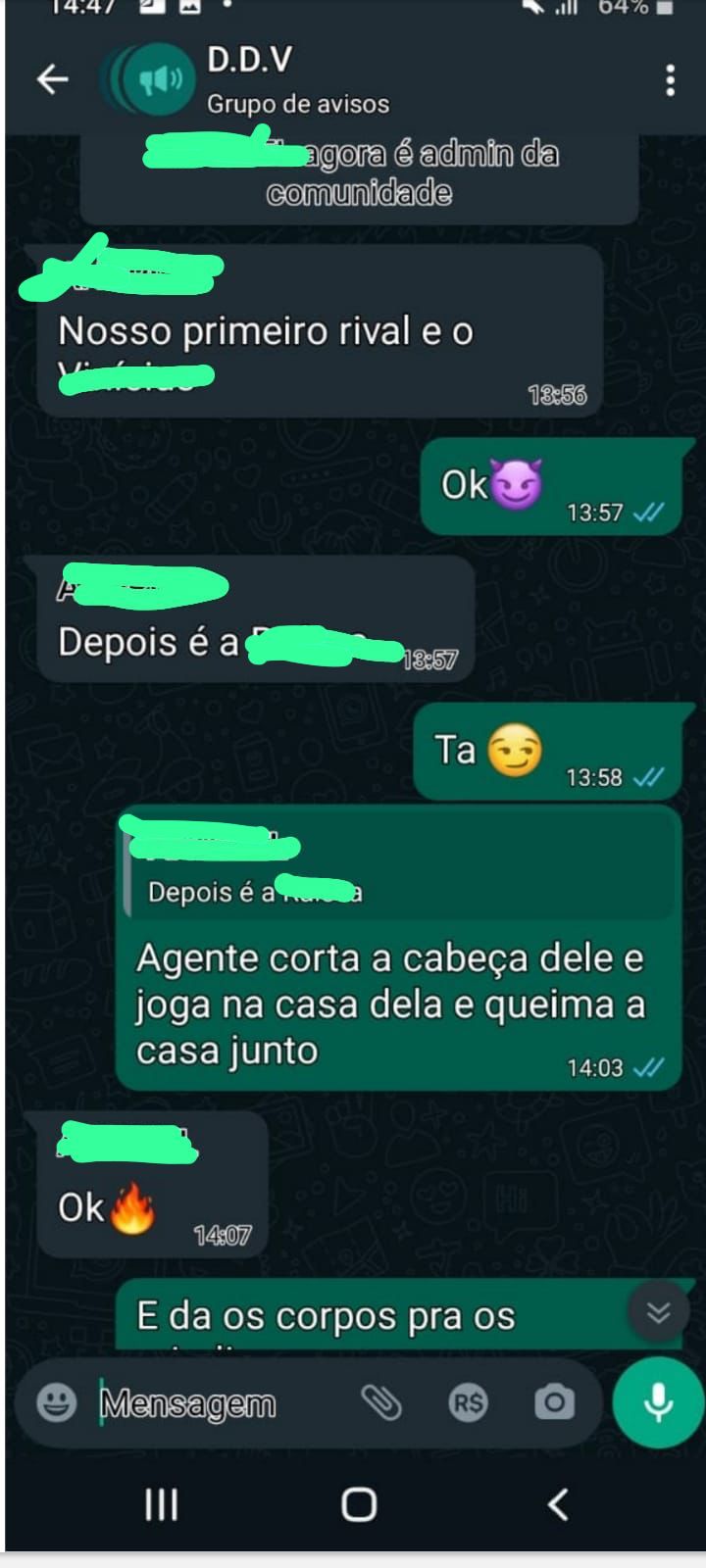This screenshot has width=706, height=1568.
Task: Tap the system home button
Action: tap(359, 1503)
